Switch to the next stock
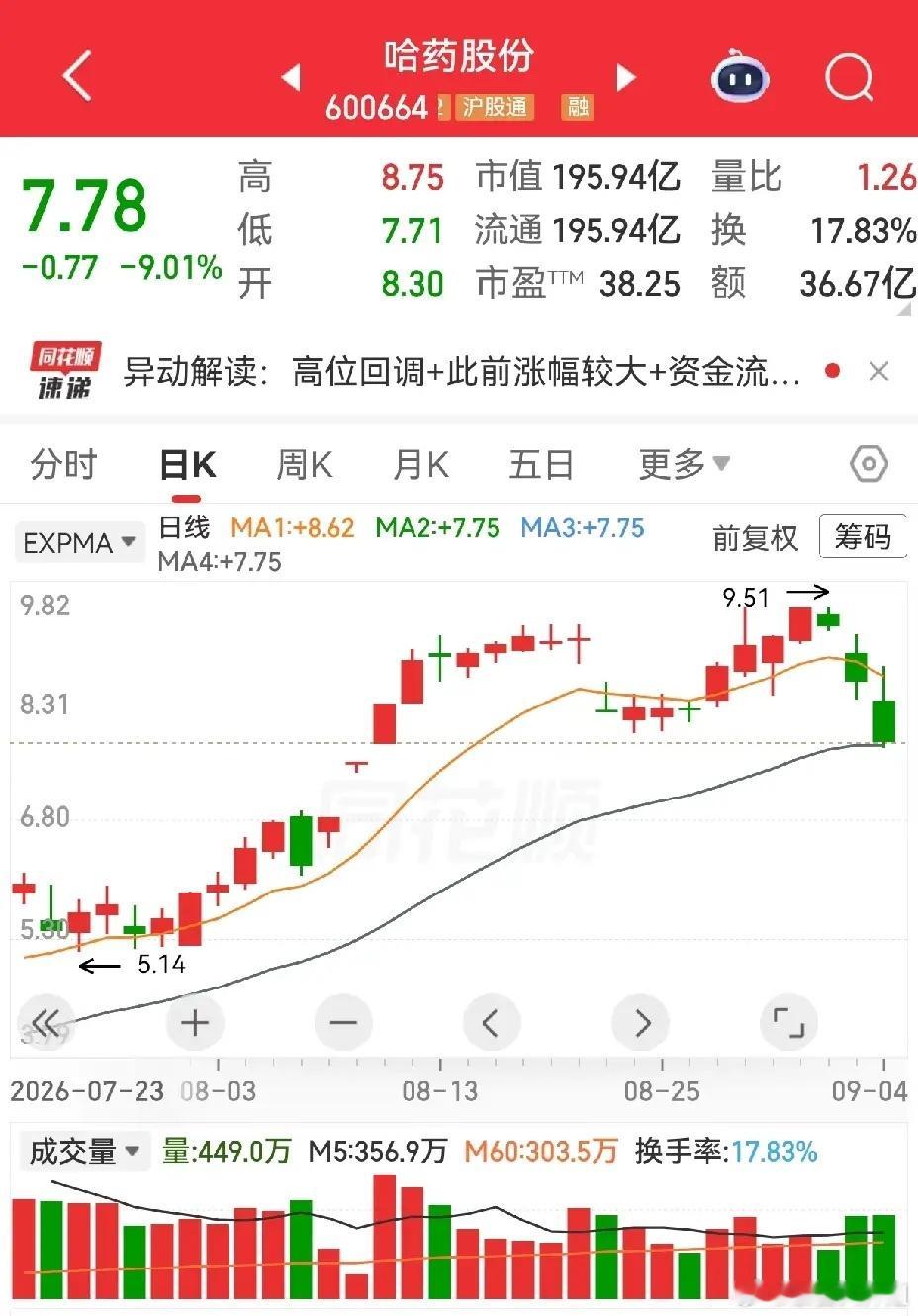Screen dimensions: 918x1316 [x=626, y=76]
